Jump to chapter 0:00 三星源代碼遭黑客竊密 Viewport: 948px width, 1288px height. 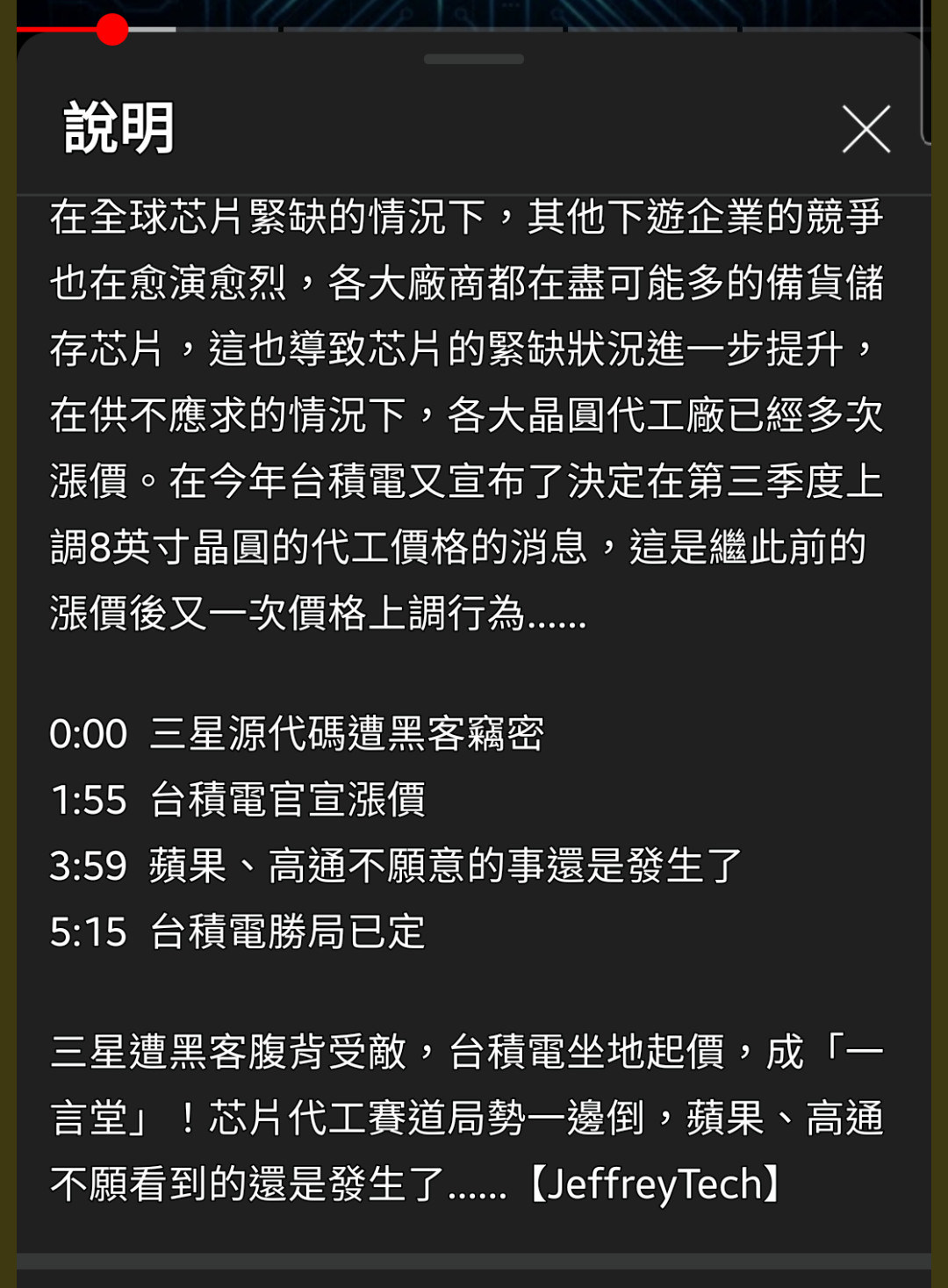[x=88, y=736]
